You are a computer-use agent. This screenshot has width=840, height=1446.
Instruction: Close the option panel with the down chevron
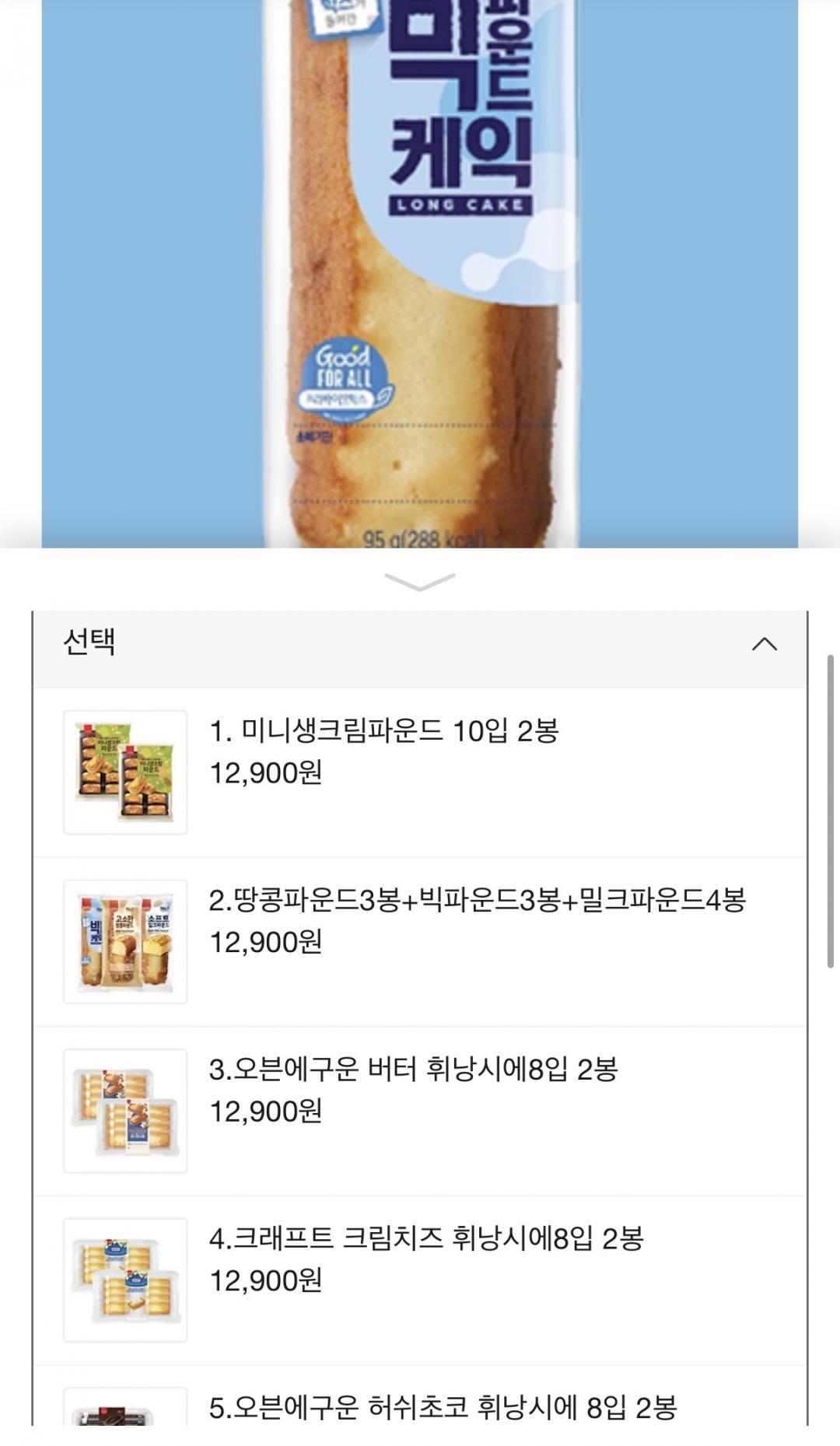[x=420, y=582]
